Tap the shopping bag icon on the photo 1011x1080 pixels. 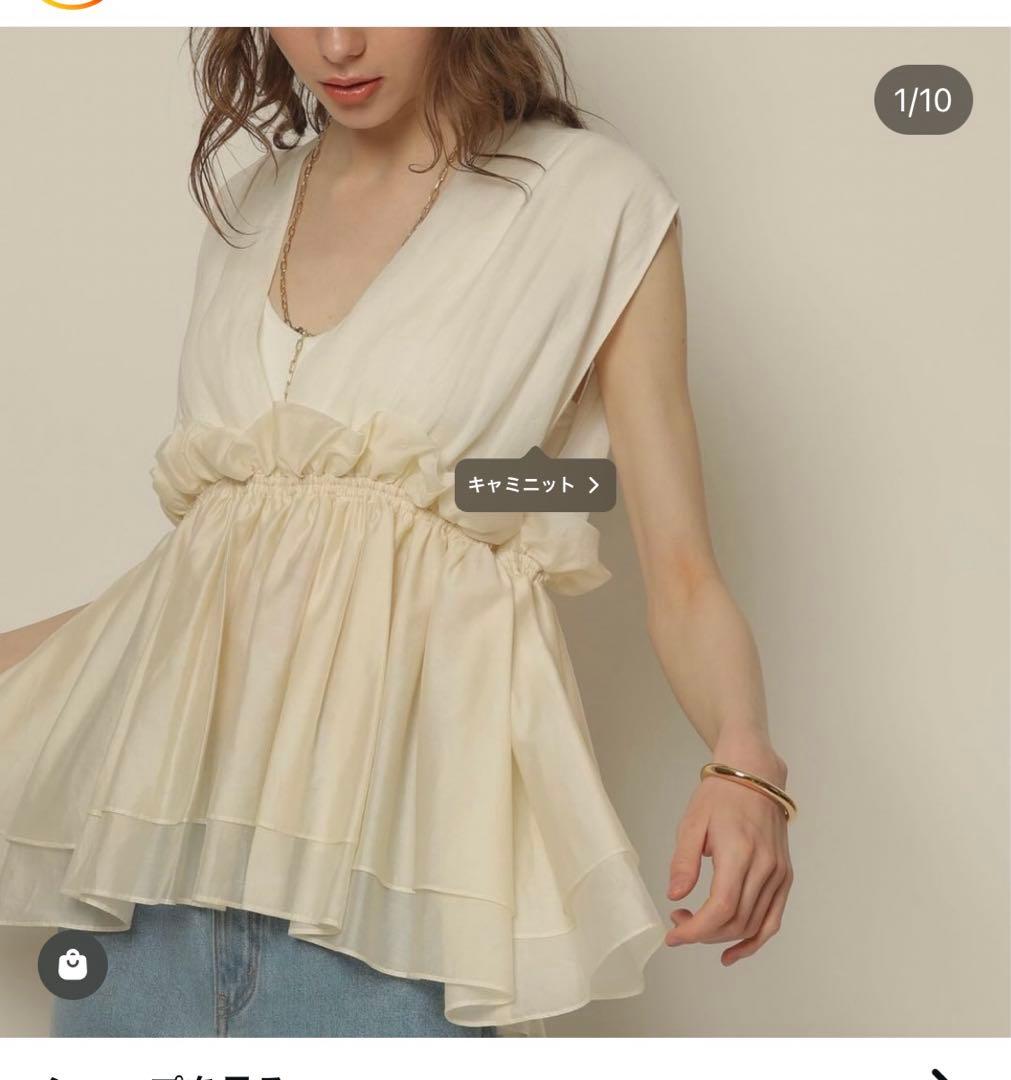73,965
